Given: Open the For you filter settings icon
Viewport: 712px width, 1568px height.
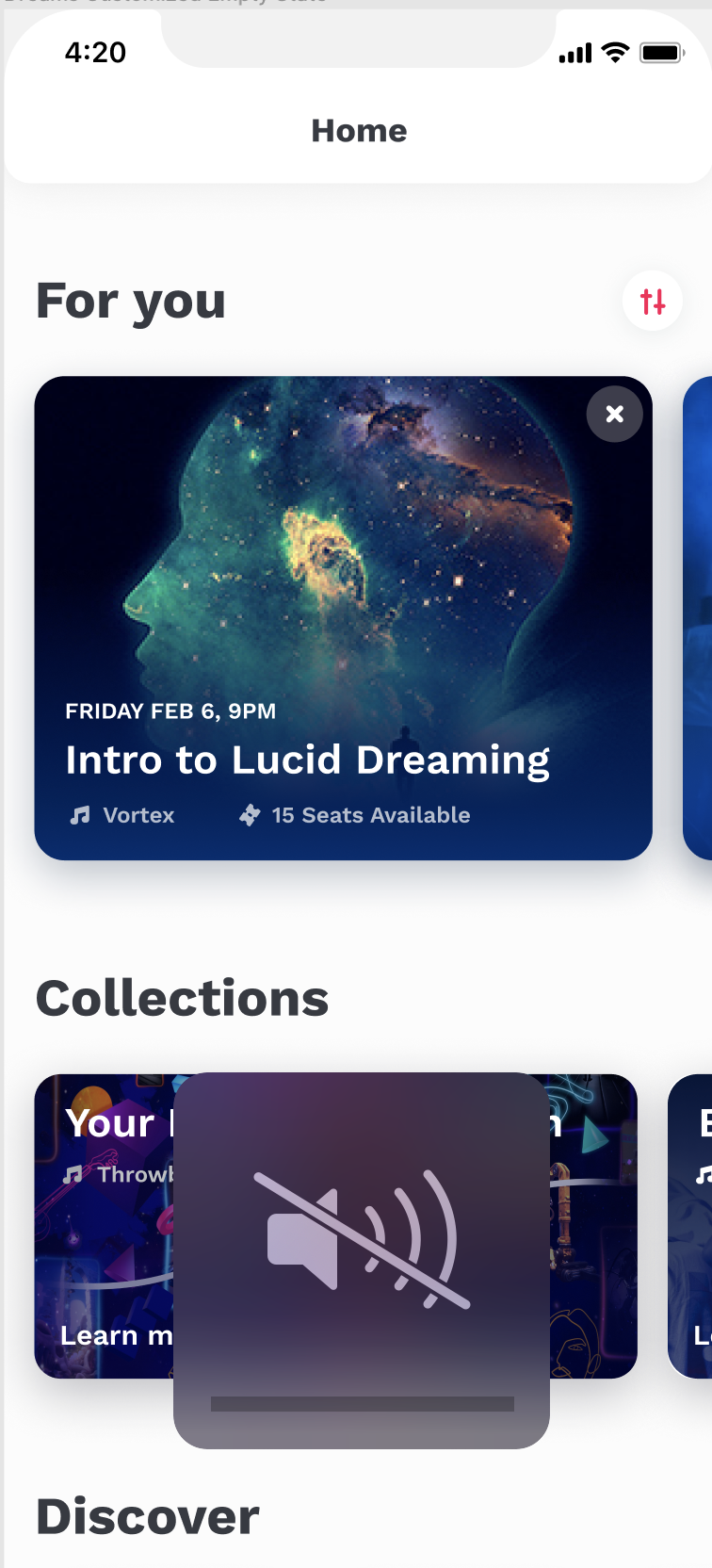Looking at the screenshot, I should pyautogui.click(x=653, y=302).
